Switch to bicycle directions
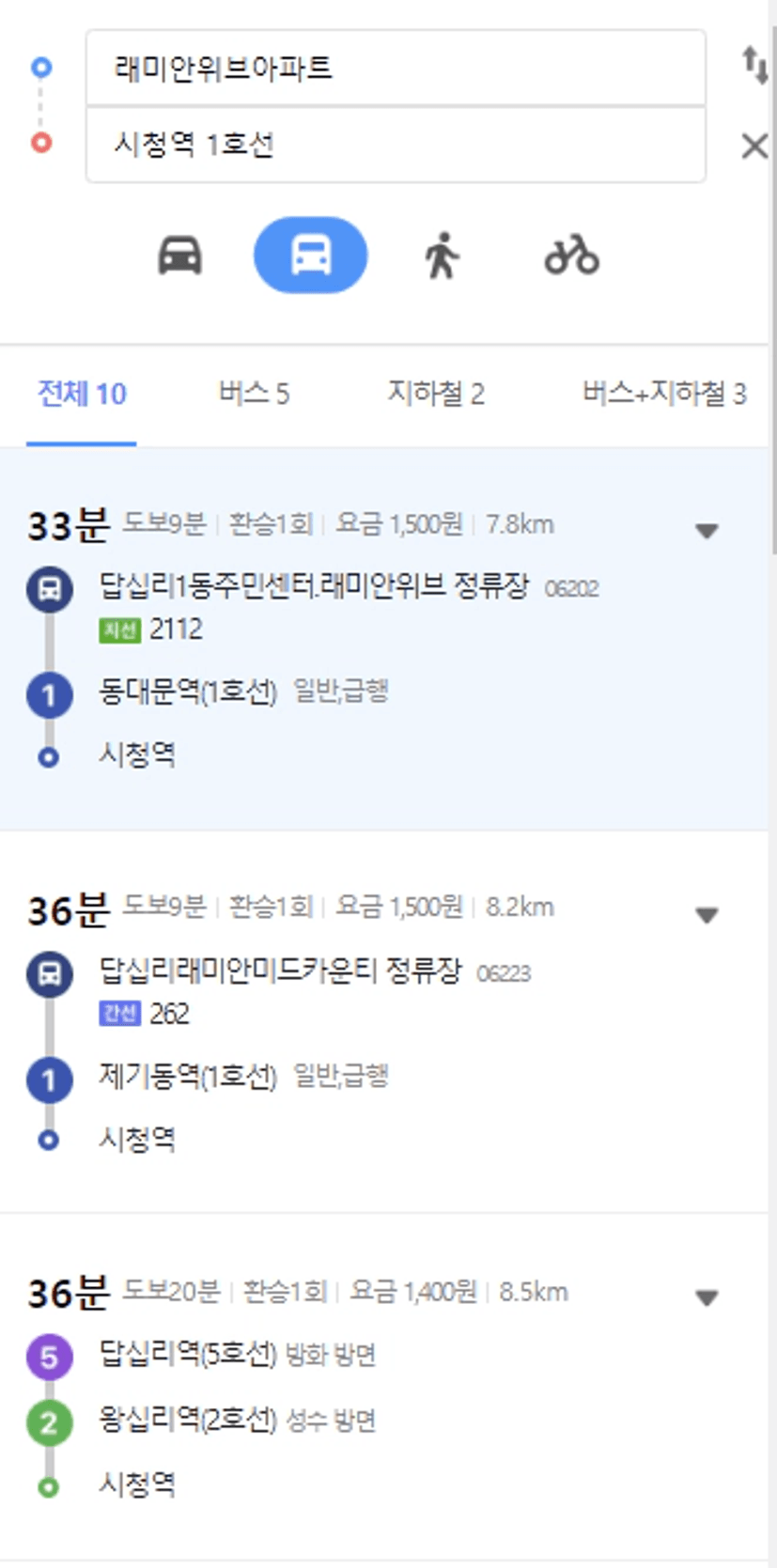 tap(571, 256)
